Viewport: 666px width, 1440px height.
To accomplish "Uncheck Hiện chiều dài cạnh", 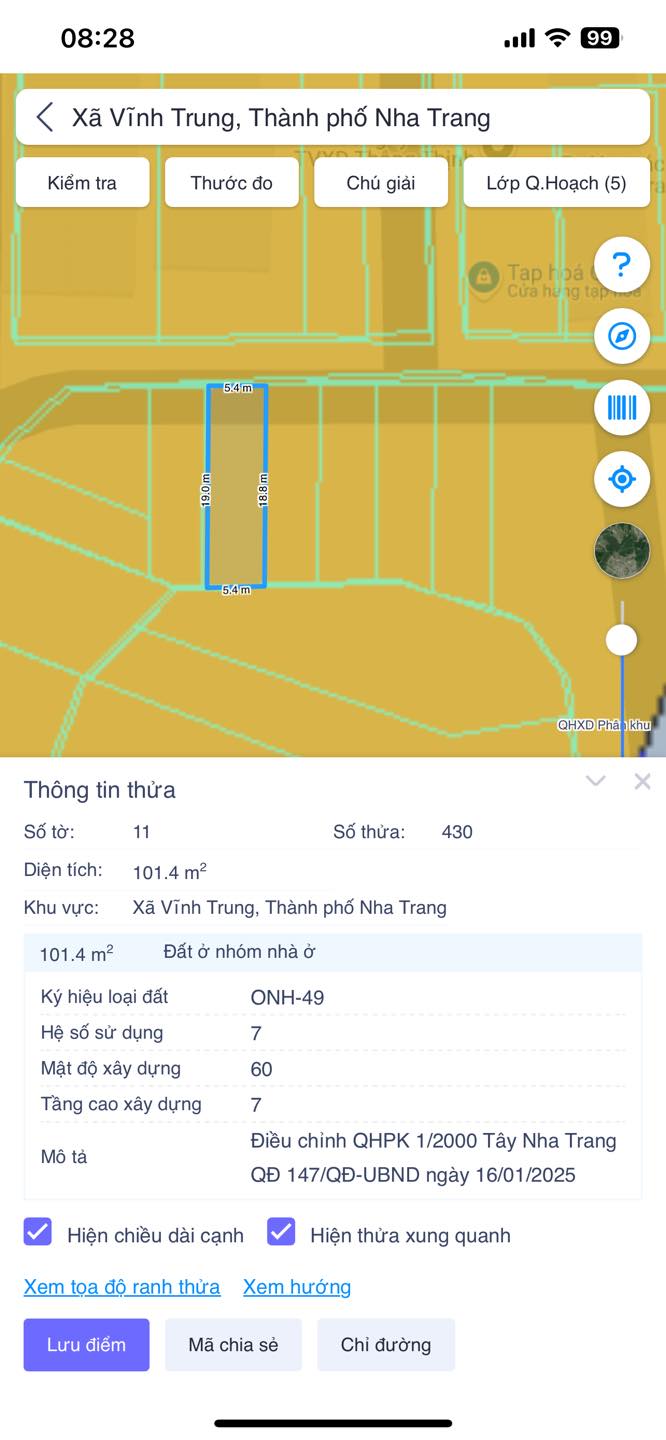I will tap(38, 1232).
